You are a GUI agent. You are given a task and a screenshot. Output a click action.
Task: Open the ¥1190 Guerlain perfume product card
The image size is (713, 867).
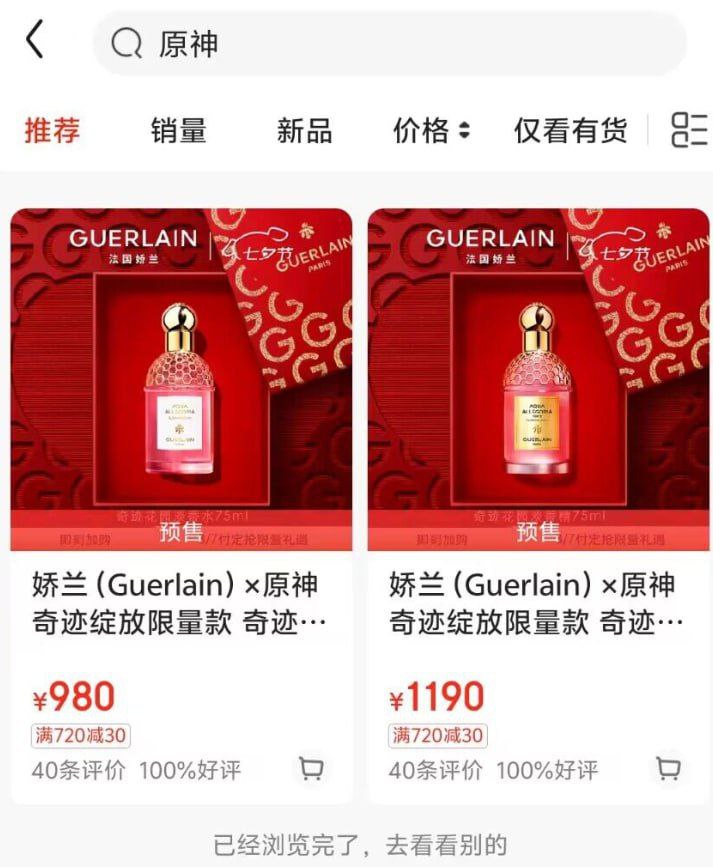(x=538, y=400)
